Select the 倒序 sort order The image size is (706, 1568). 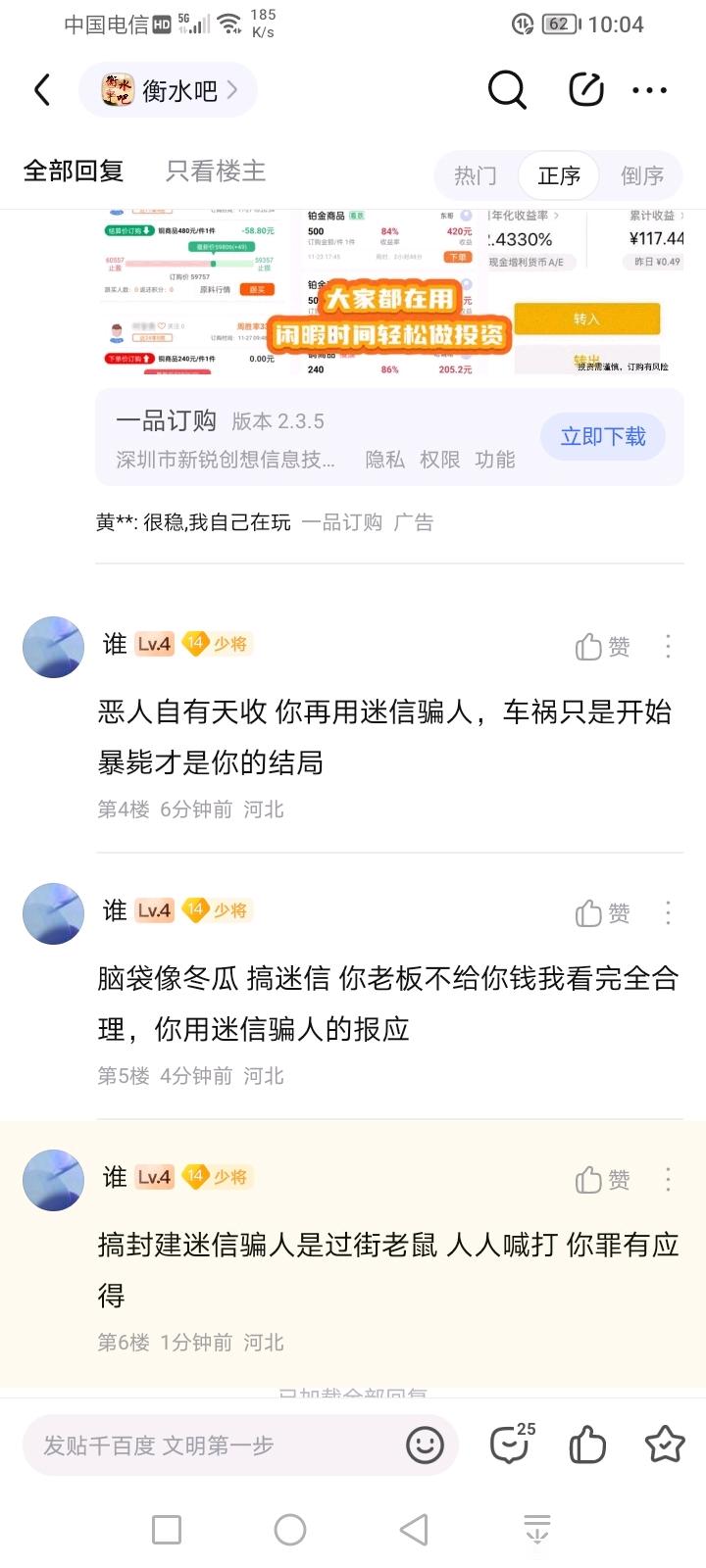(x=642, y=175)
